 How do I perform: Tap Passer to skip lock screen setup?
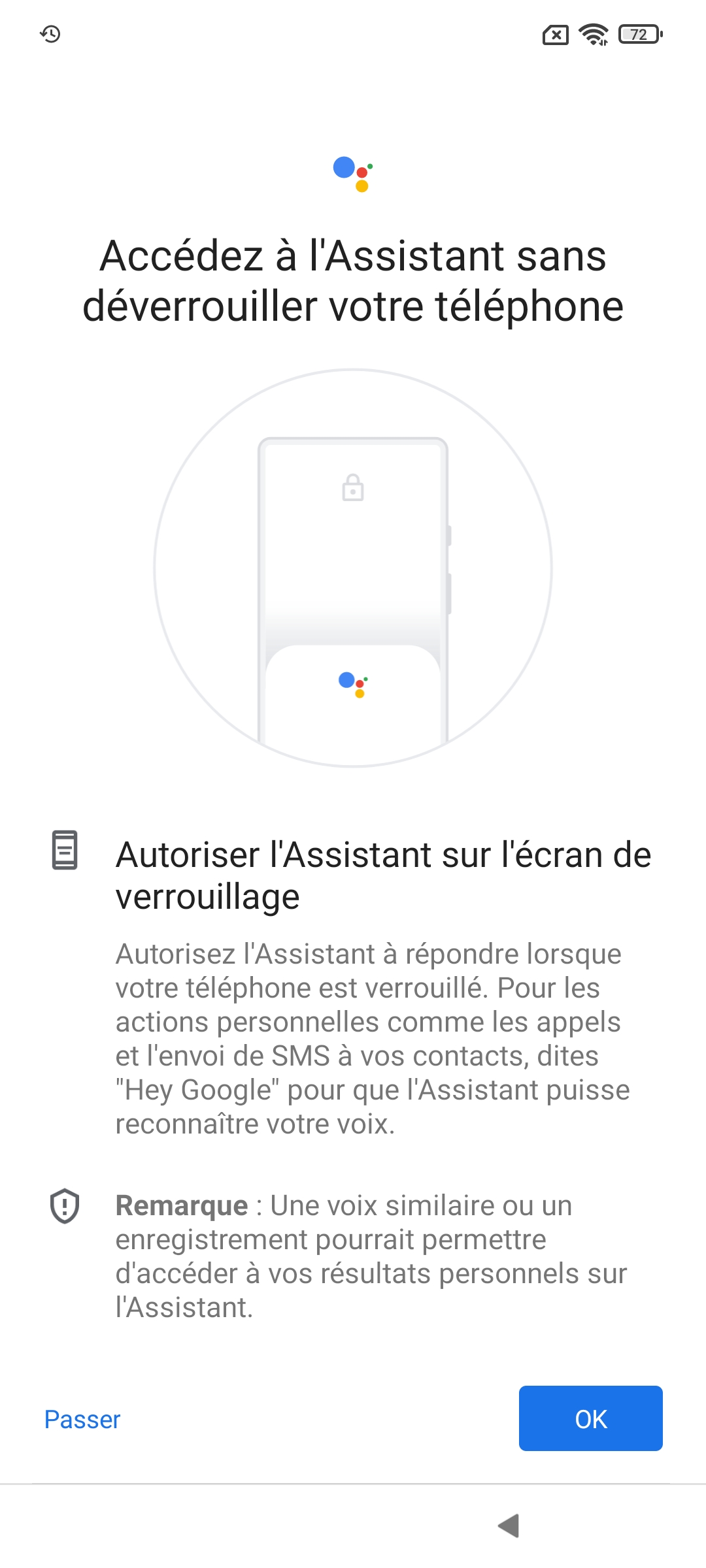(82, 1419)
